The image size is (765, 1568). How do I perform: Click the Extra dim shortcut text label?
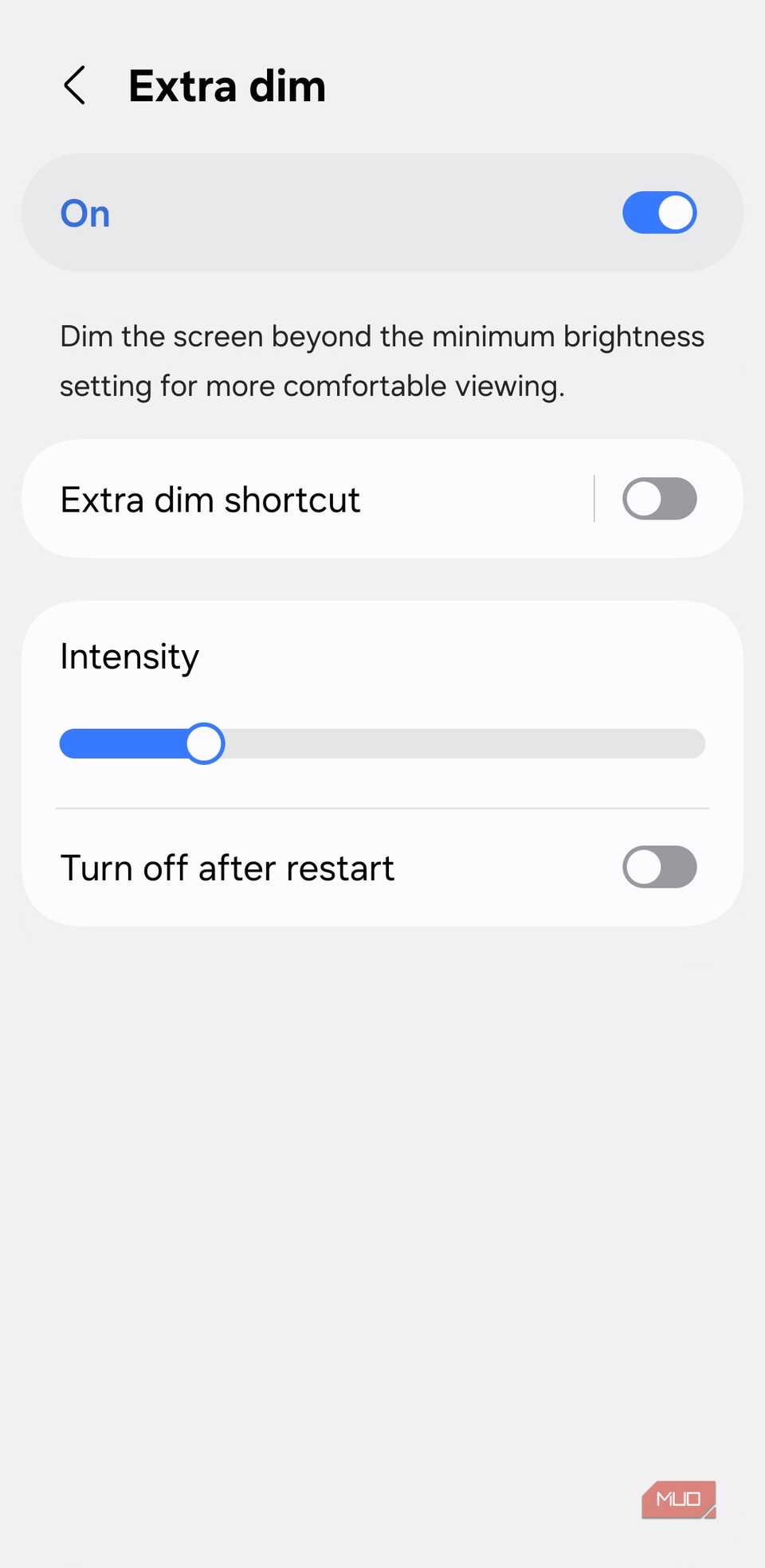[210, 499]
